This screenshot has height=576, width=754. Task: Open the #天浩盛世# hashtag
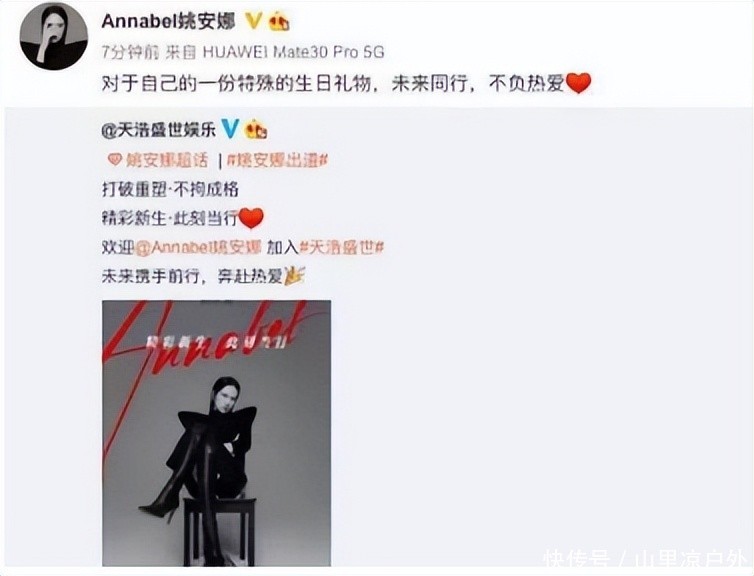(x=341, y=248)
